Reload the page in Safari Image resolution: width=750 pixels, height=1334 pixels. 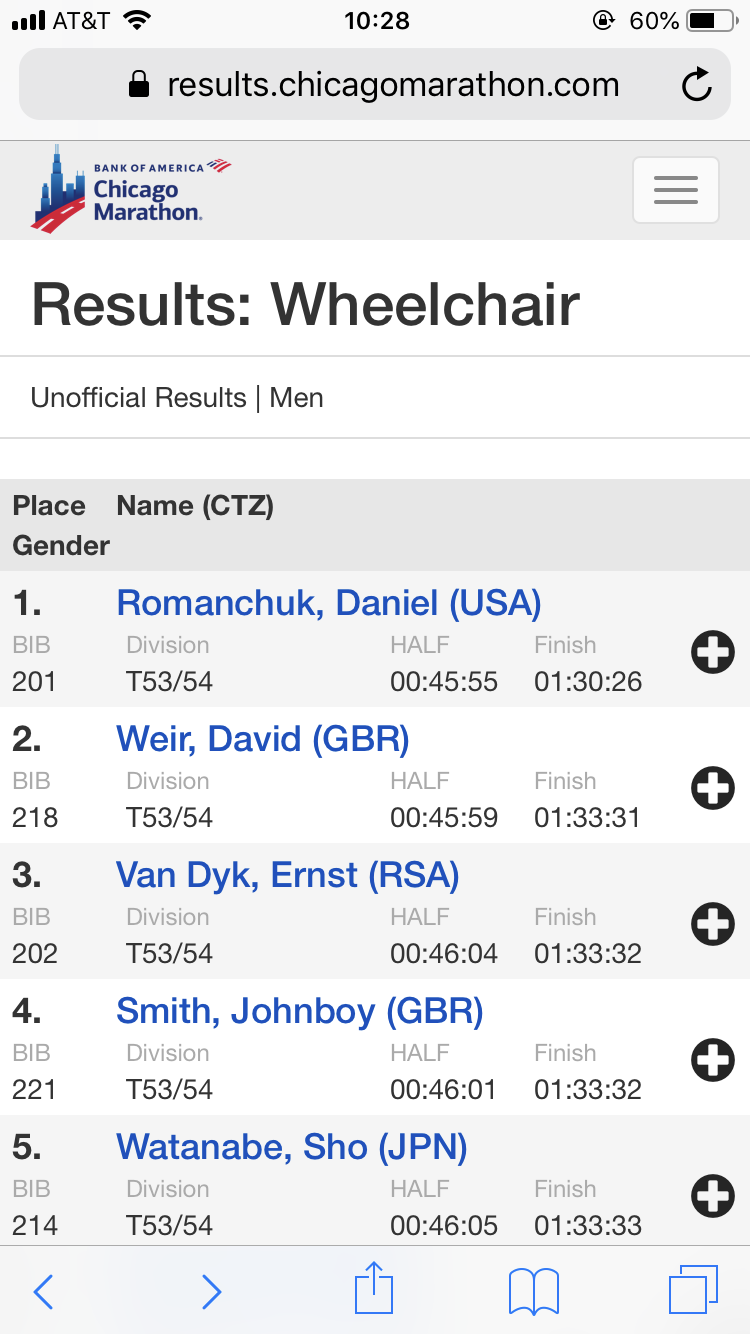click(697, 85)
